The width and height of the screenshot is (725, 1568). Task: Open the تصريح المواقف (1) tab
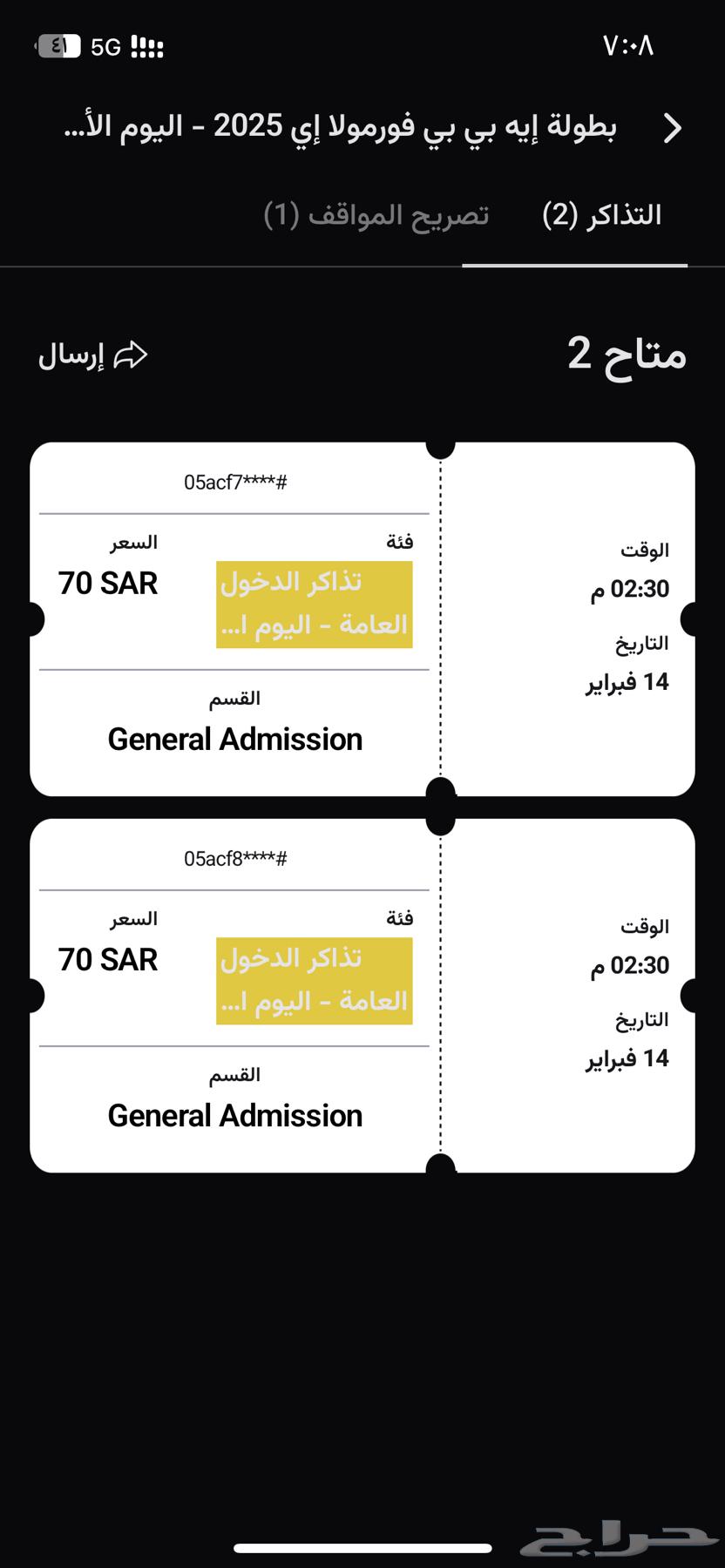(376, 214)
